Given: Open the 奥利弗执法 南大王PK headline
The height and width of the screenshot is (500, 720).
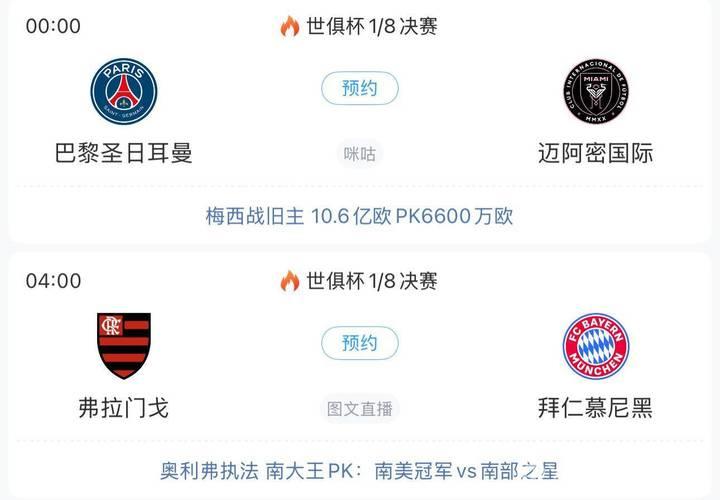Looking at the screenshot, I should (360, 470).
